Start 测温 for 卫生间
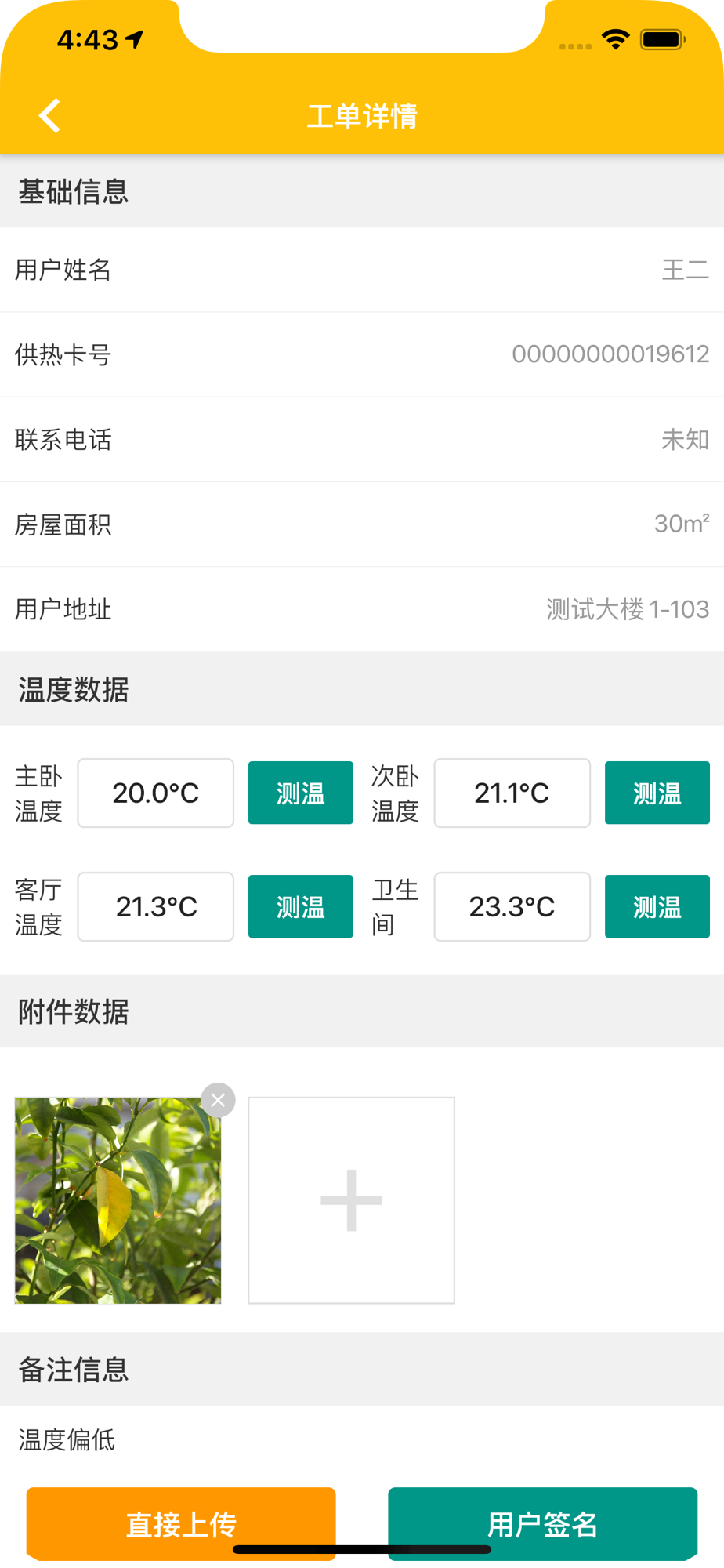 point(657,906)
